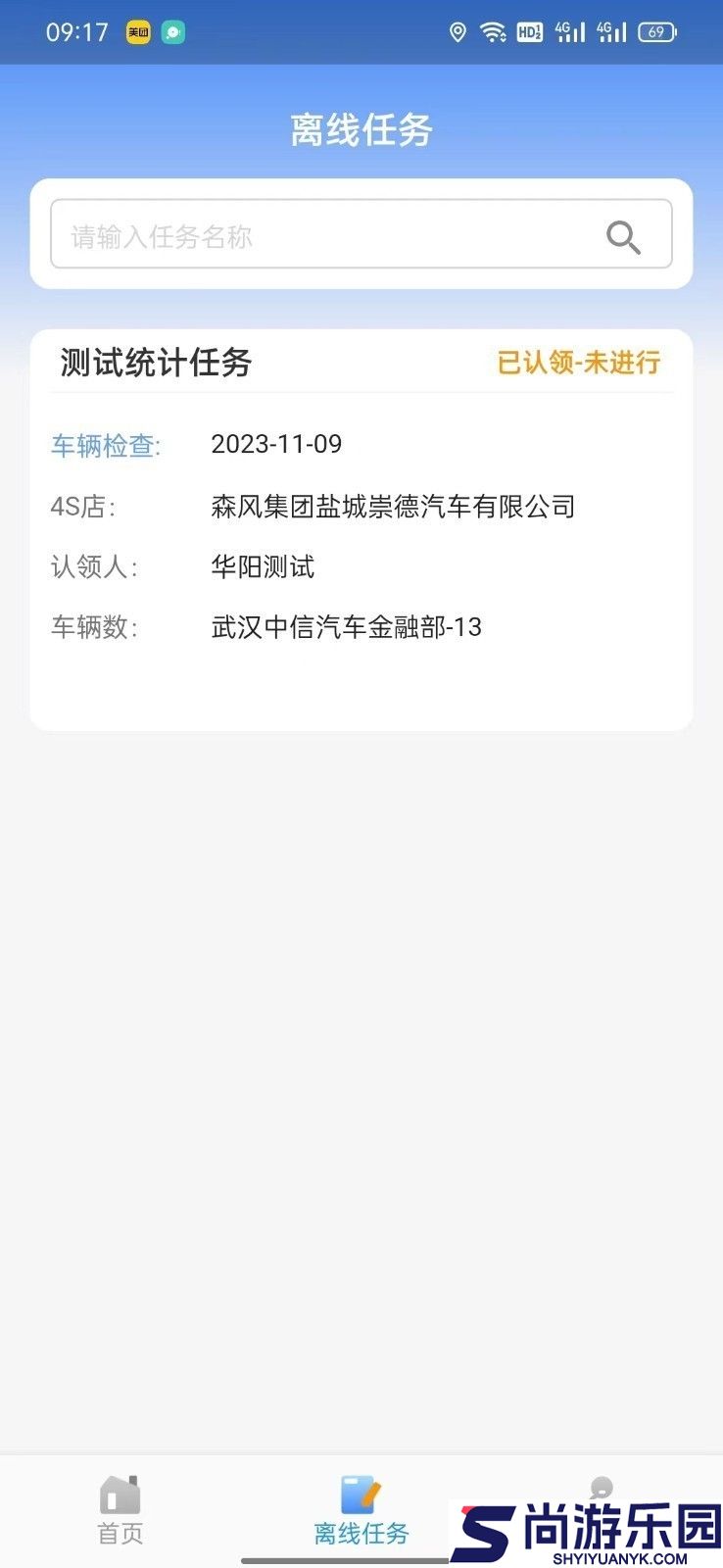Tap the HD voice icon in status bar

tap(530, 31)
